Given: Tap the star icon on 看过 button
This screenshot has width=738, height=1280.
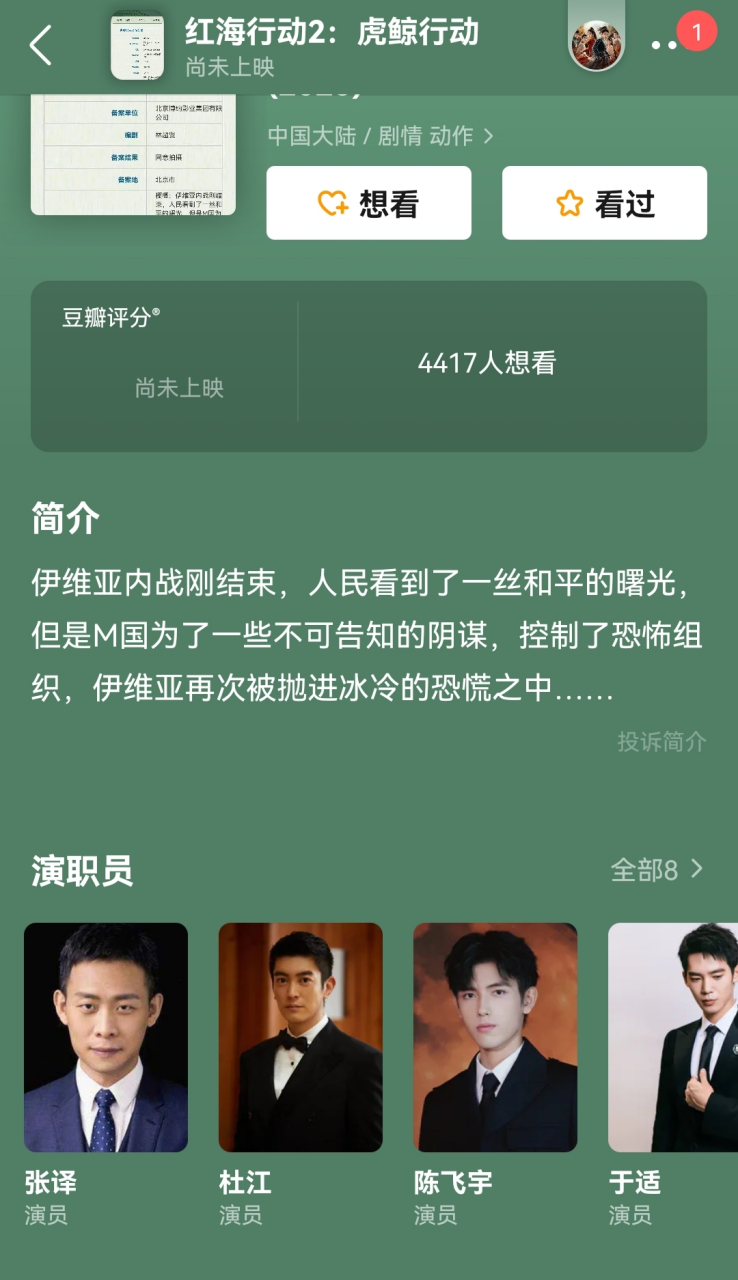Looking at the screenshot, I should click(x=569, y=202).
